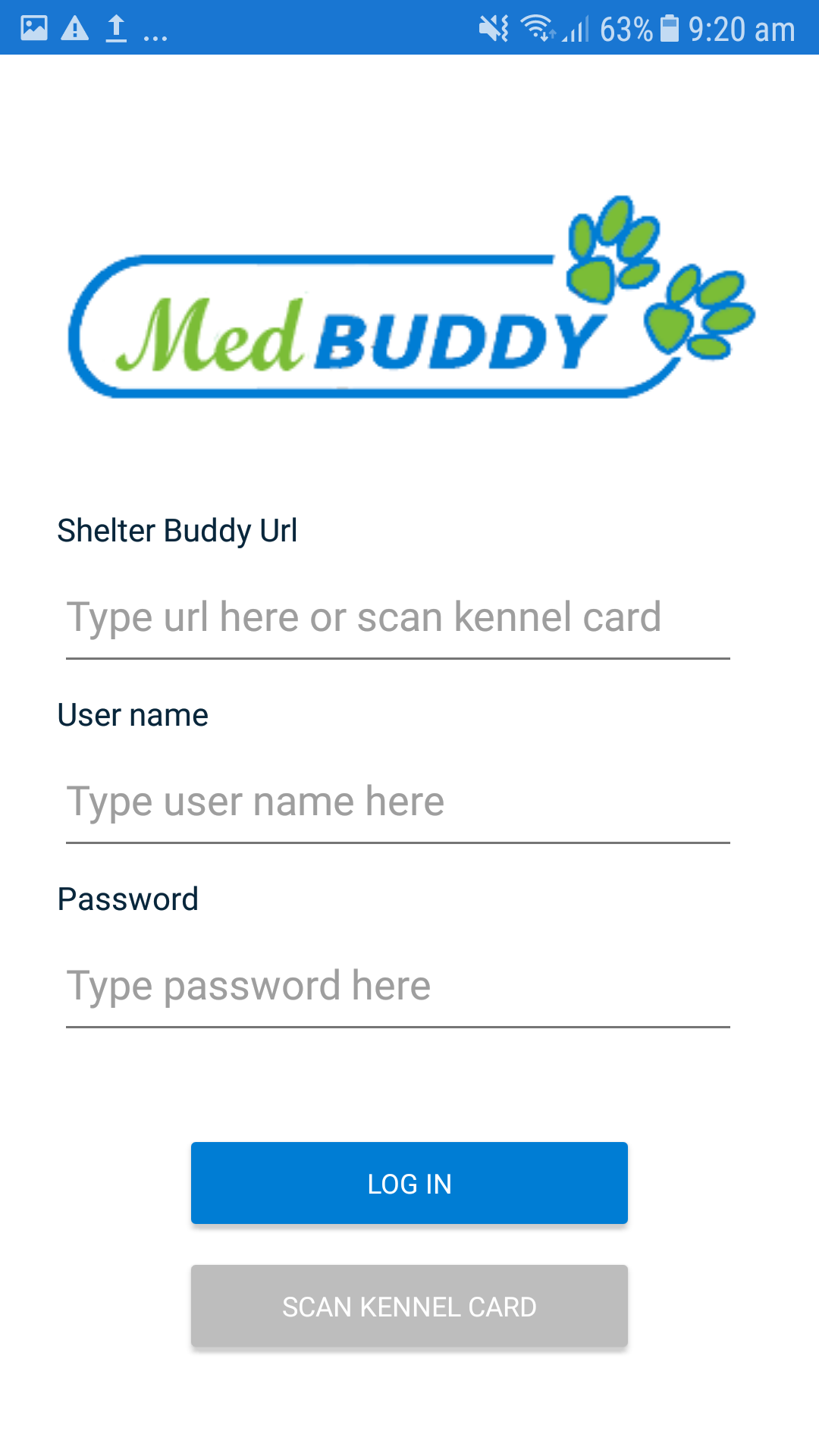Tap the LOG IN button
This screenshot has height=1456, width=819.
pyautogui.click(x=409, y=1183)
